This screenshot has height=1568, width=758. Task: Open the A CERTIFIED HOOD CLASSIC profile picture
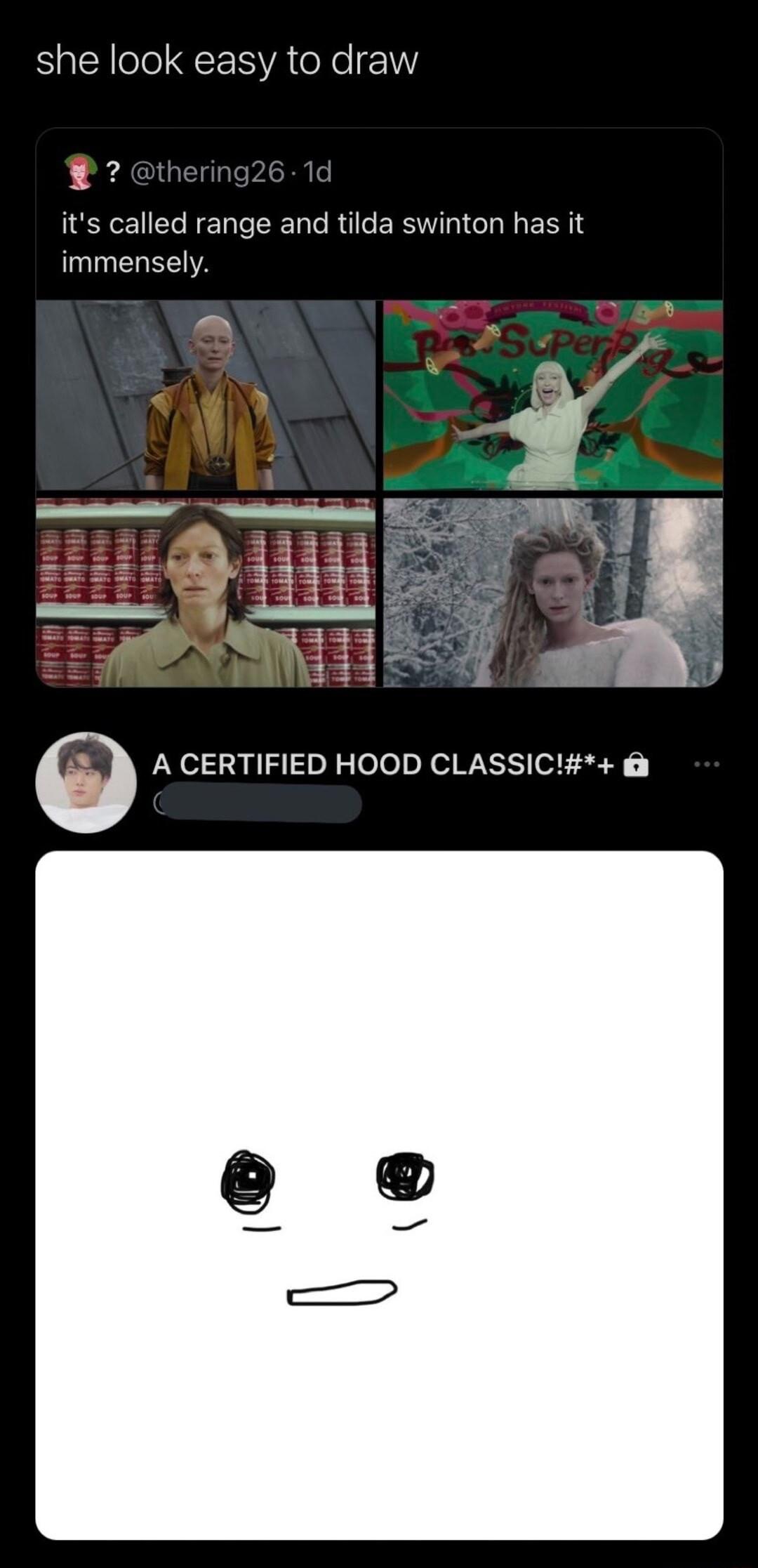[86, 782]
